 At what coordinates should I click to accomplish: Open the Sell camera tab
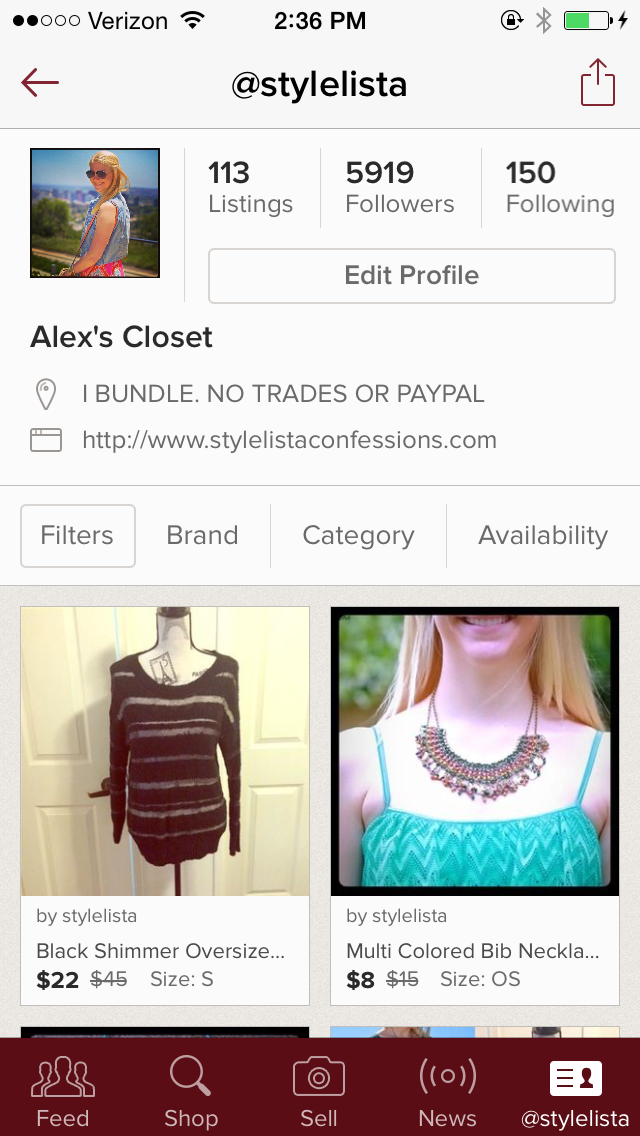click(319, 1091)
